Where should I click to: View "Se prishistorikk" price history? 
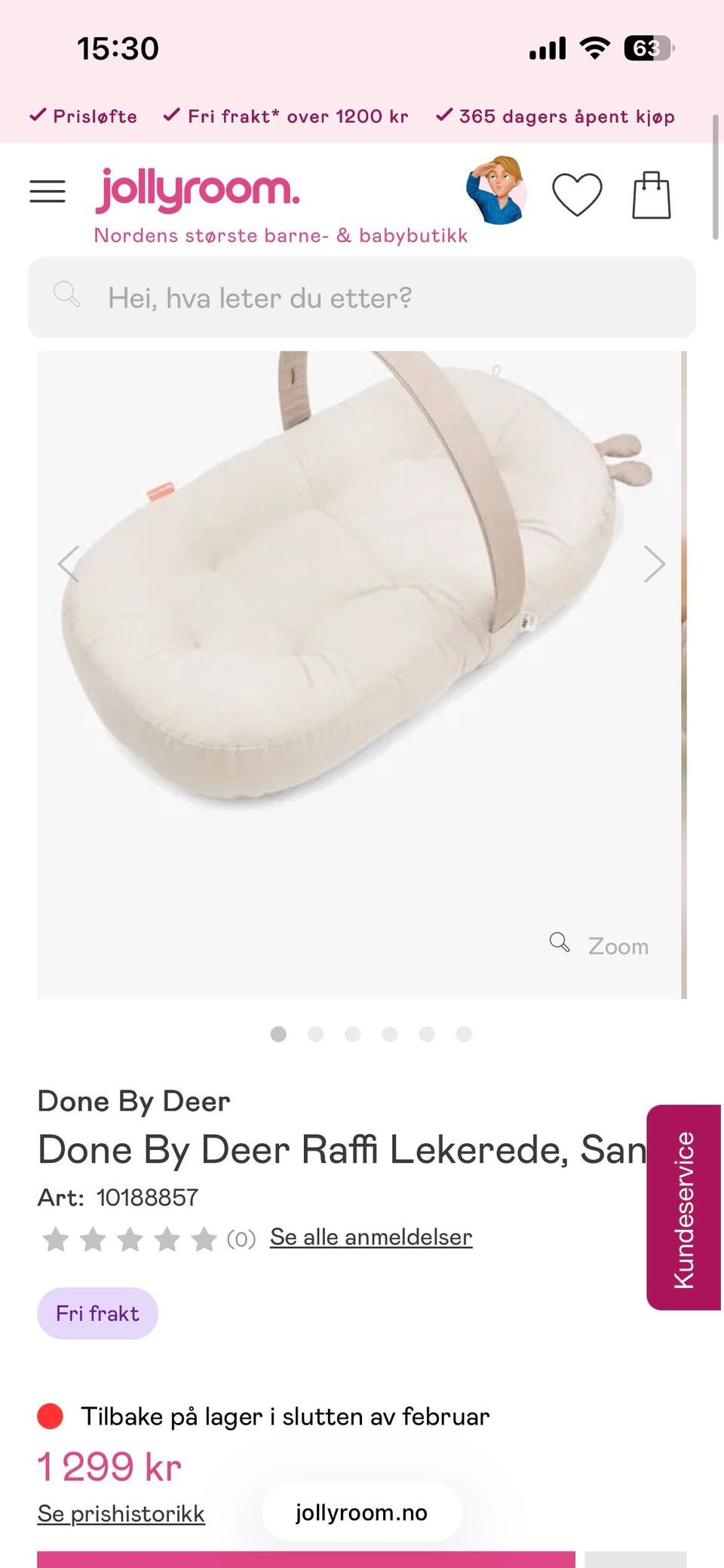pos(121,1514)
